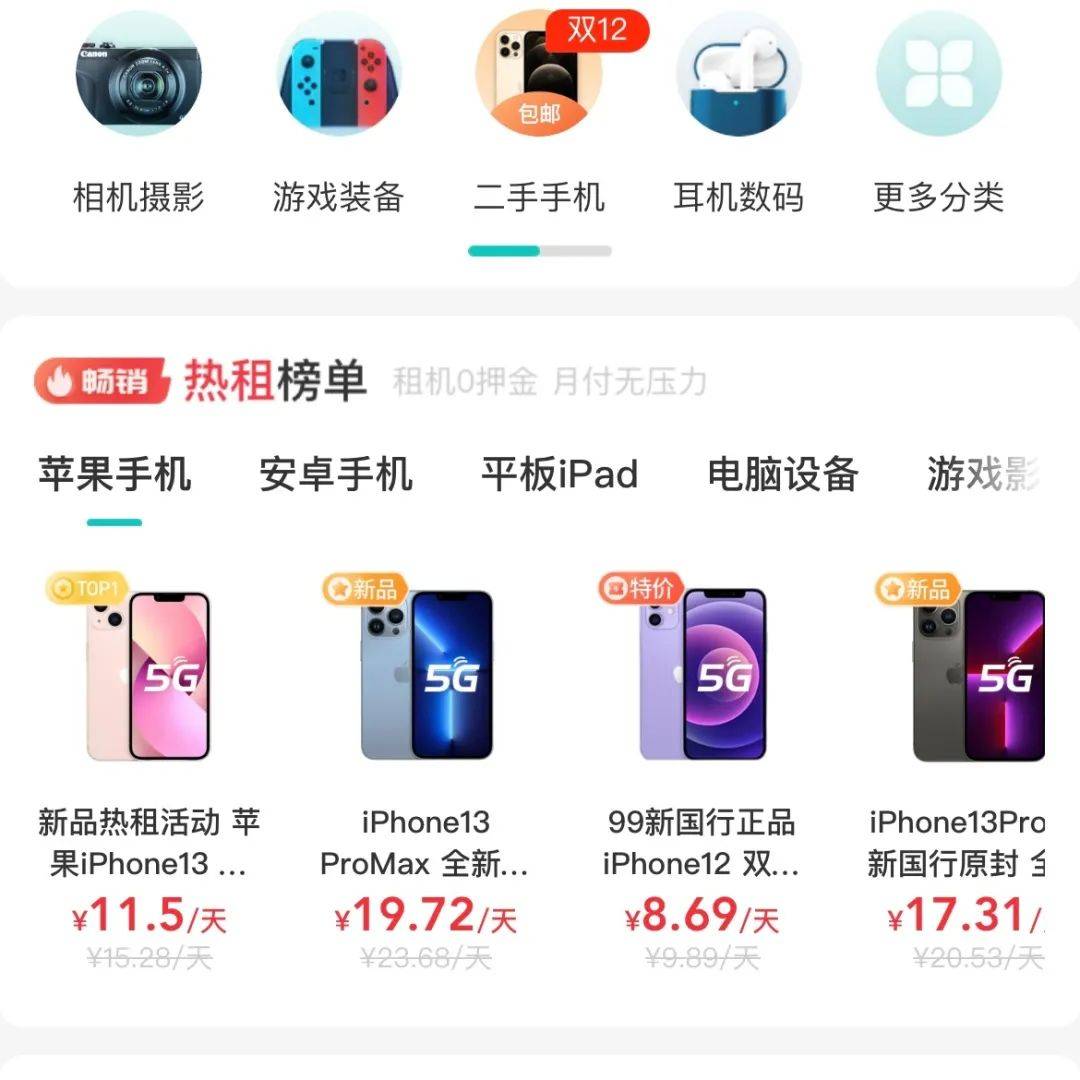The height and width of the screenshot is (1080, 1080).
Task: Switch to the 平板iPad tab
Action: tap(559, 473)
